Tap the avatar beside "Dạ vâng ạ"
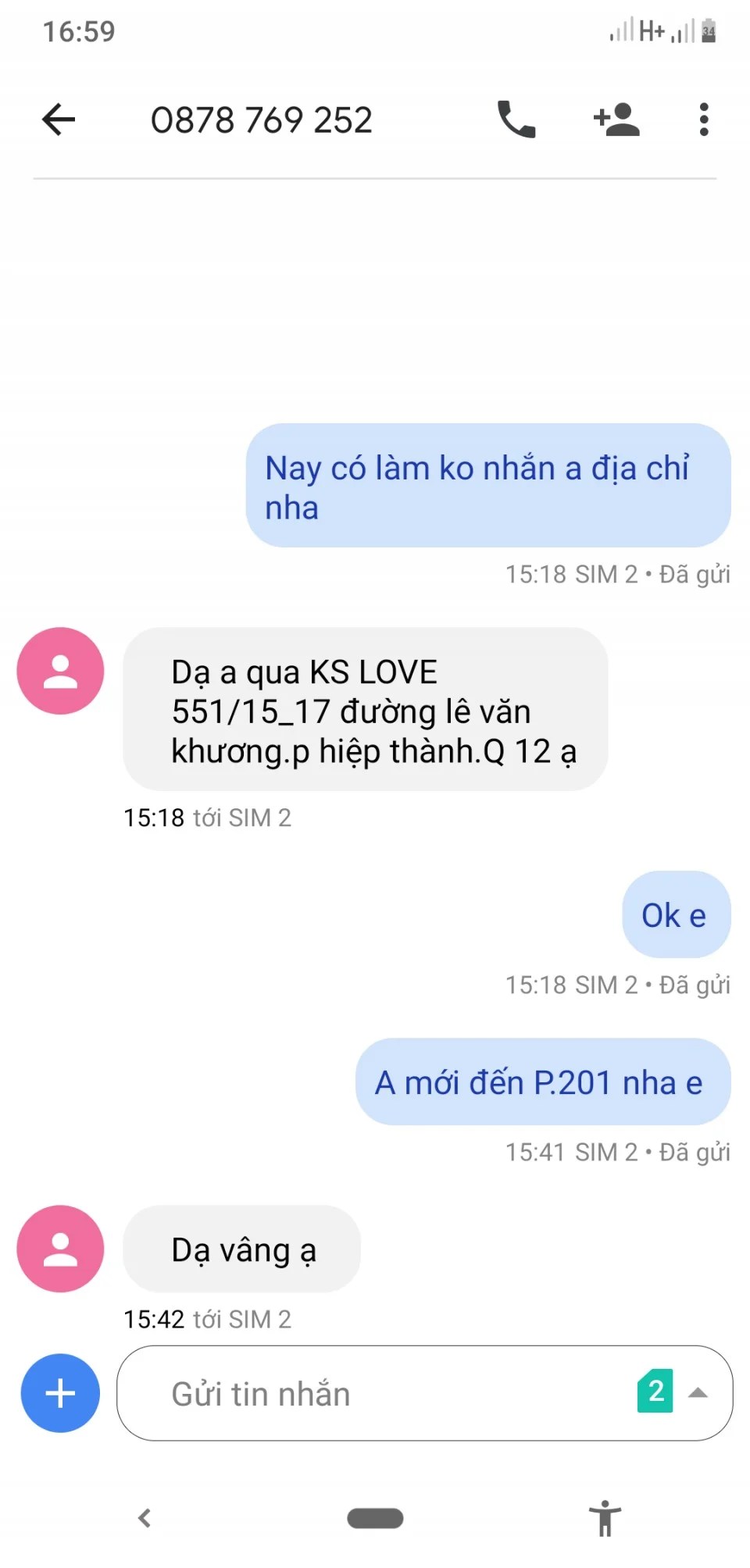Viewport: 750px width, 1568px height. 61,1249
